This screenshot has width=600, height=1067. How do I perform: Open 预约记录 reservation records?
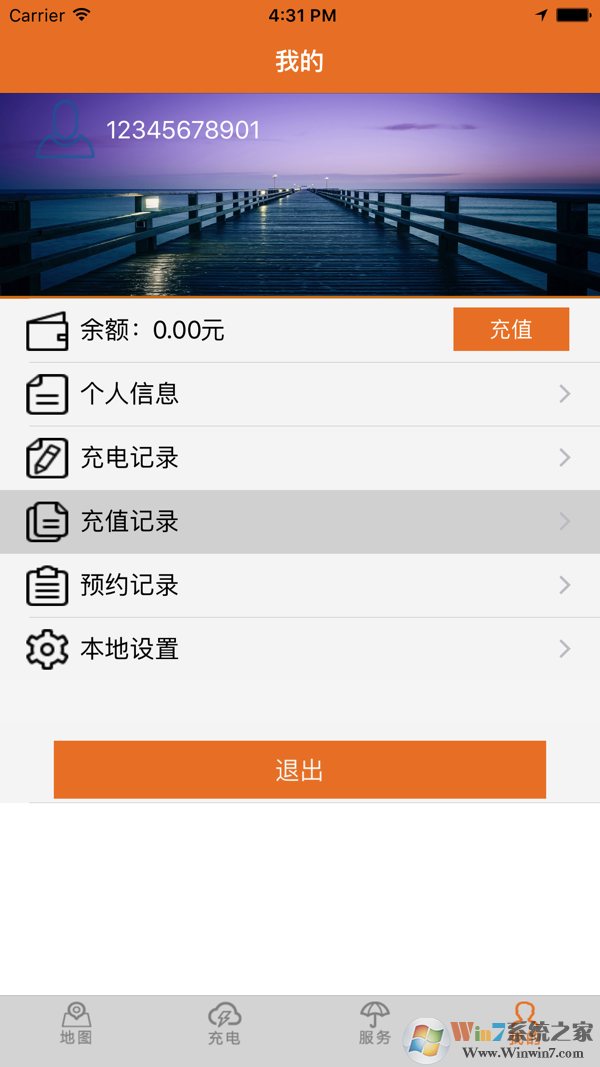click(300, 585)
